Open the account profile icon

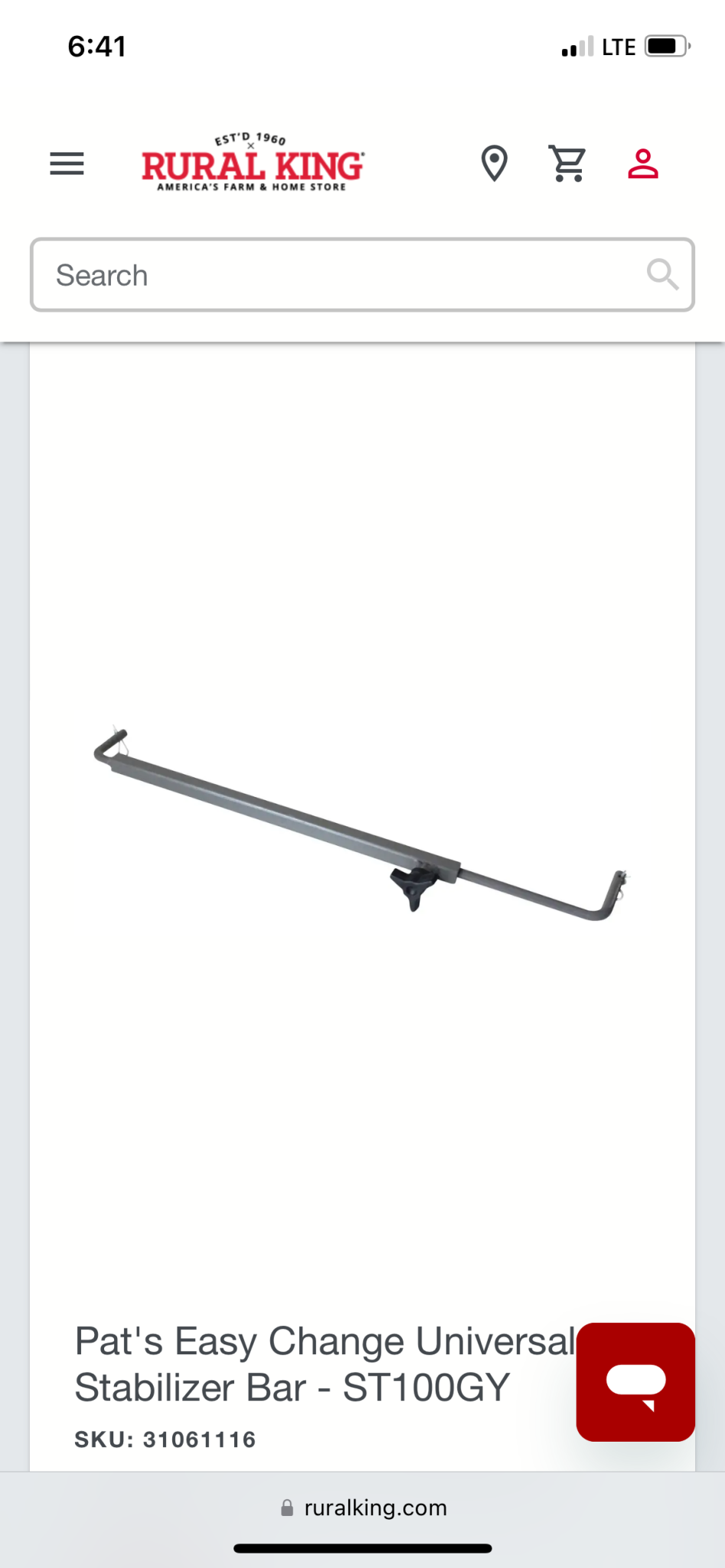tap(643, 164)
